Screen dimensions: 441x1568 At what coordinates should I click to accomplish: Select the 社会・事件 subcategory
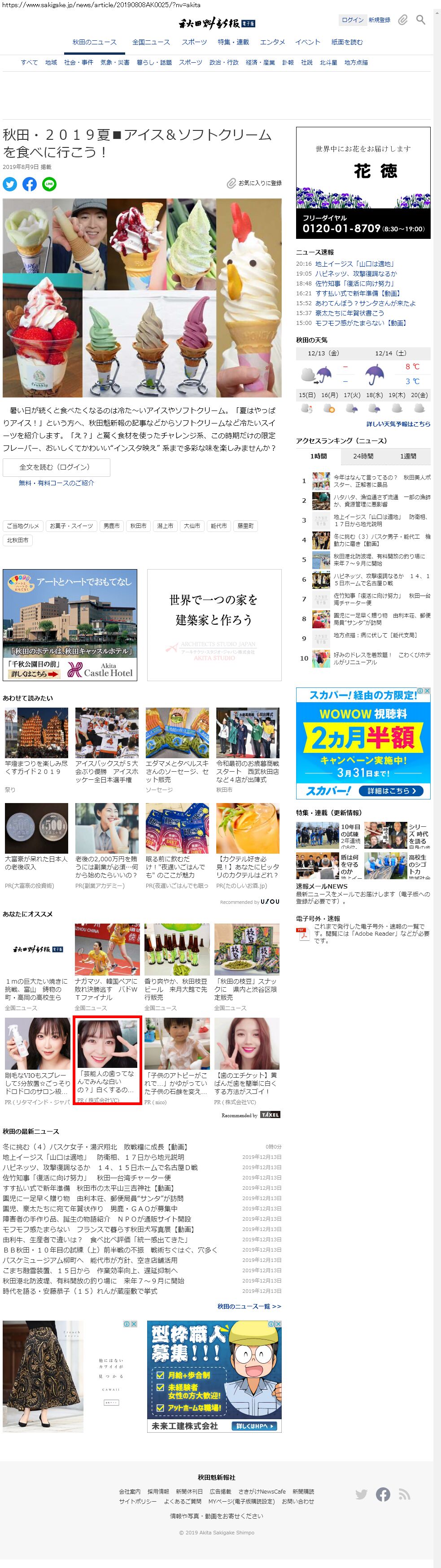[x=79, y=62]
